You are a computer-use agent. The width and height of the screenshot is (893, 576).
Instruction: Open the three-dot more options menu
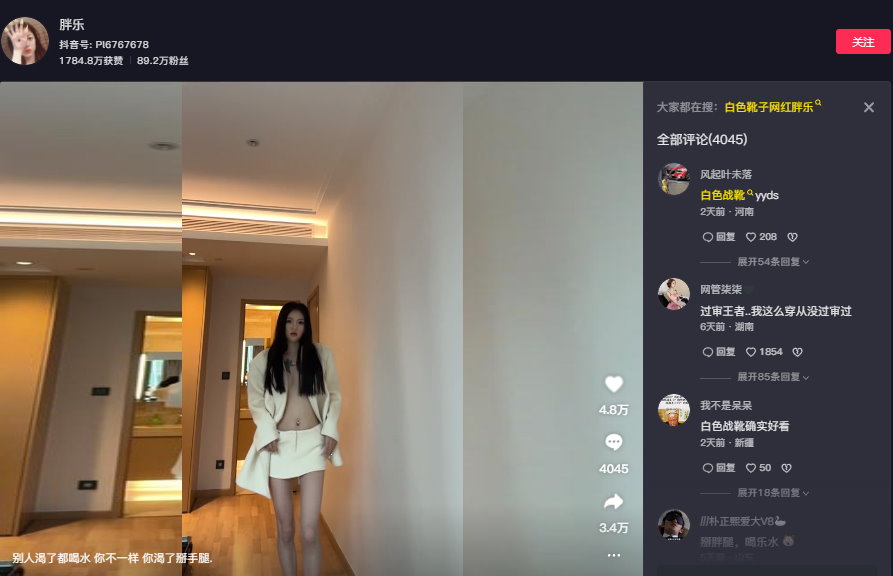[x=614, y=555]
